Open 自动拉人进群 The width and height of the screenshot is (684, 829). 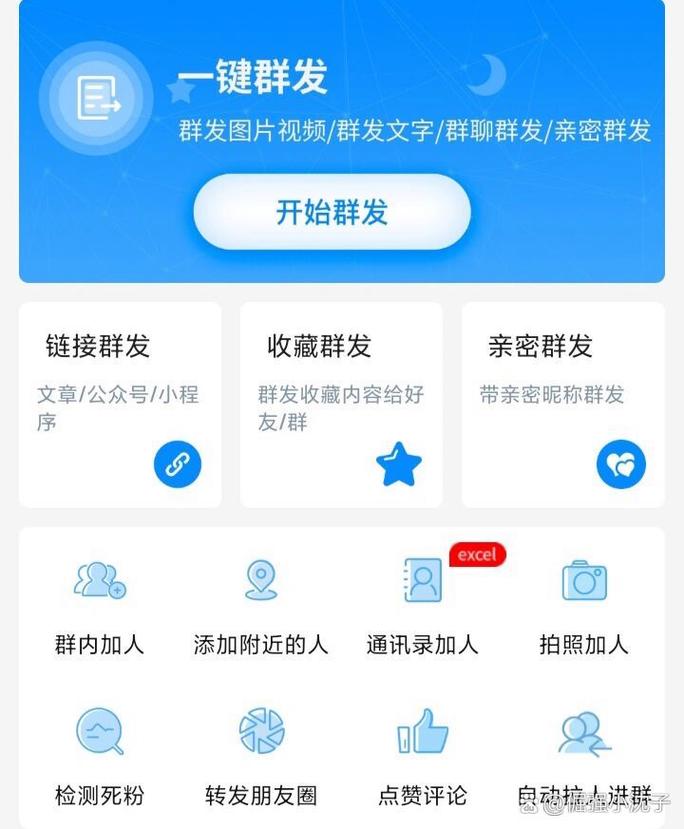(584, 757)
